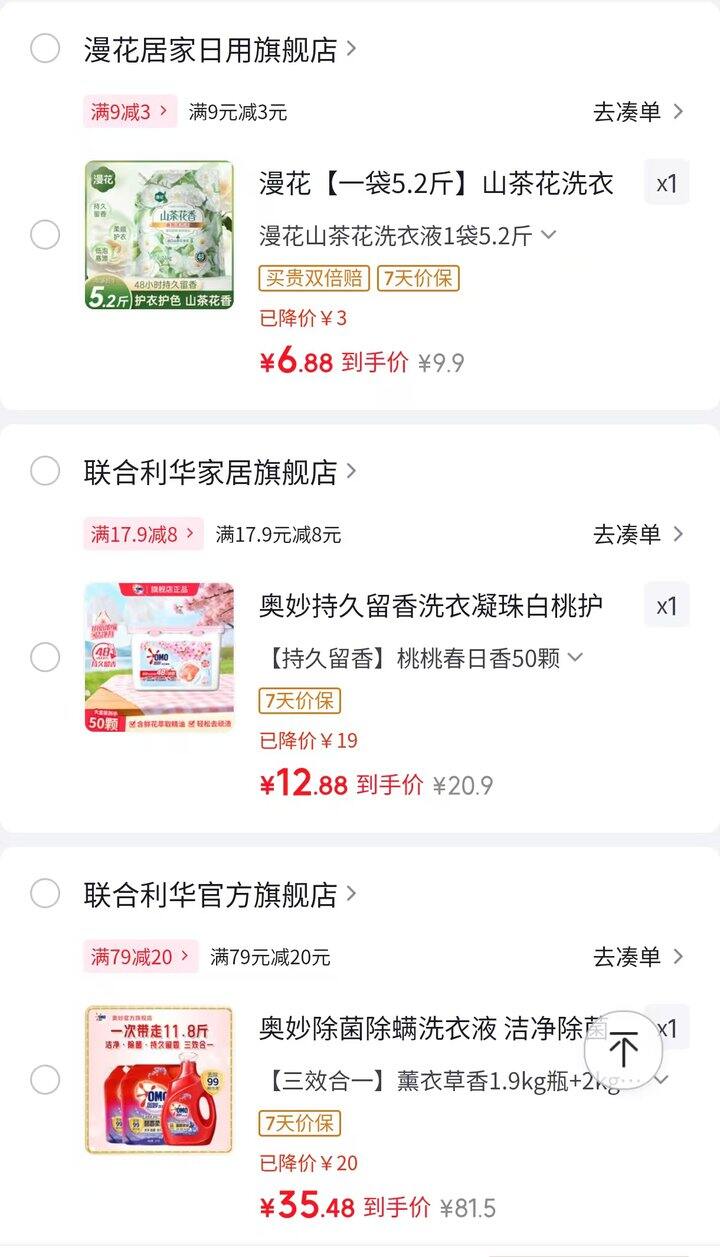The height and width of the screenshot is (1257, 720).
Task: Jump back to top with the arrow button
Action: point(623,1051)
